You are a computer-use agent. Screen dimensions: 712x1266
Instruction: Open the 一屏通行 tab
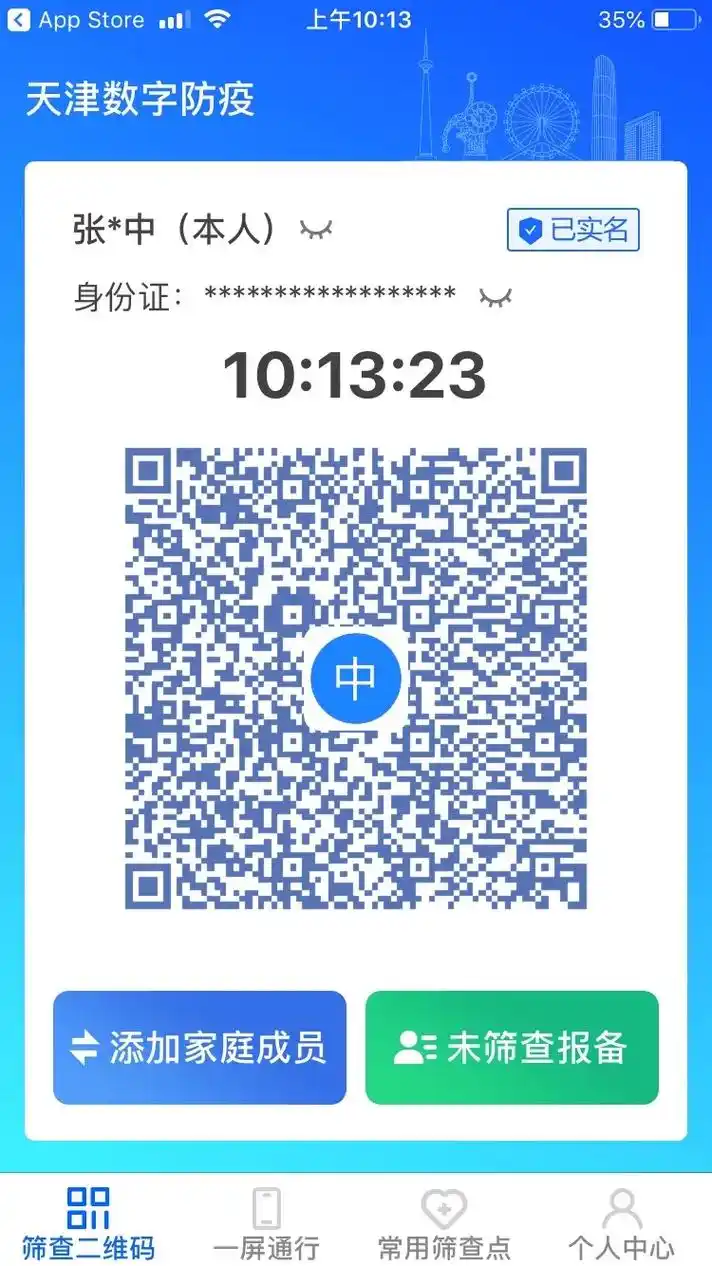[266, 1223]
